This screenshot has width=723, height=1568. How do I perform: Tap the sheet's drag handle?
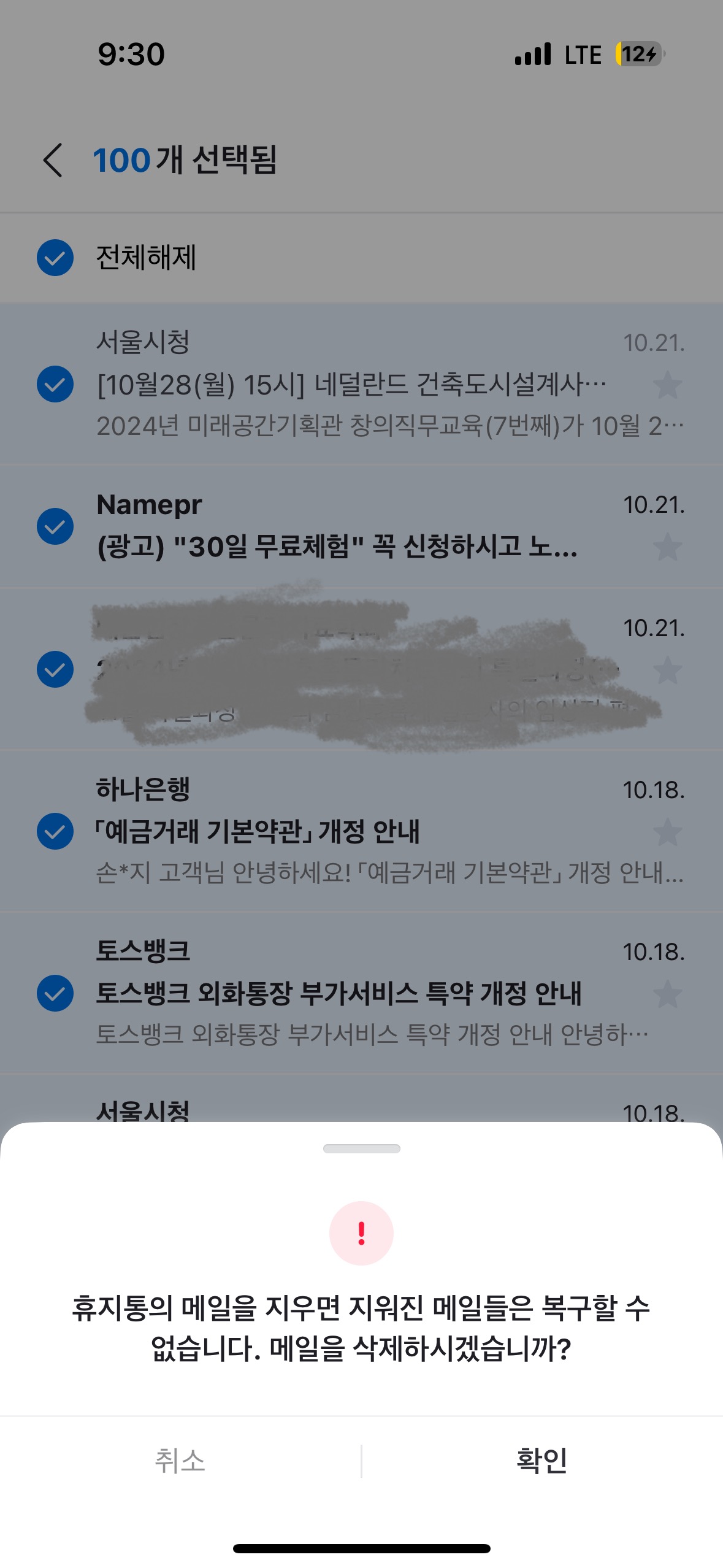pyautogui.click(x=361, y=1148)
